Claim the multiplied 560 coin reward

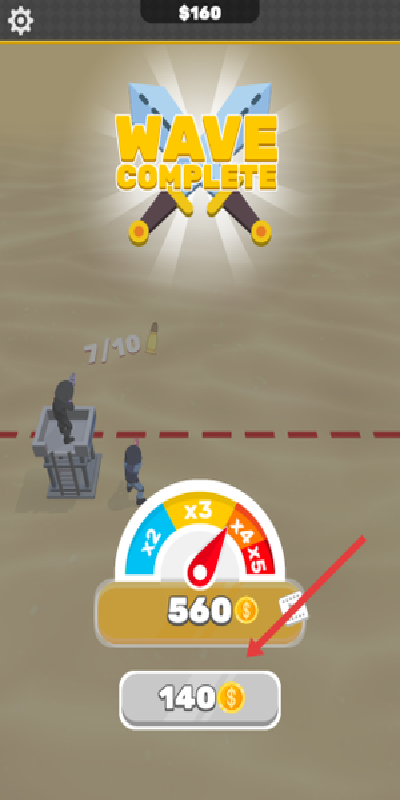[x=199, y=613]
